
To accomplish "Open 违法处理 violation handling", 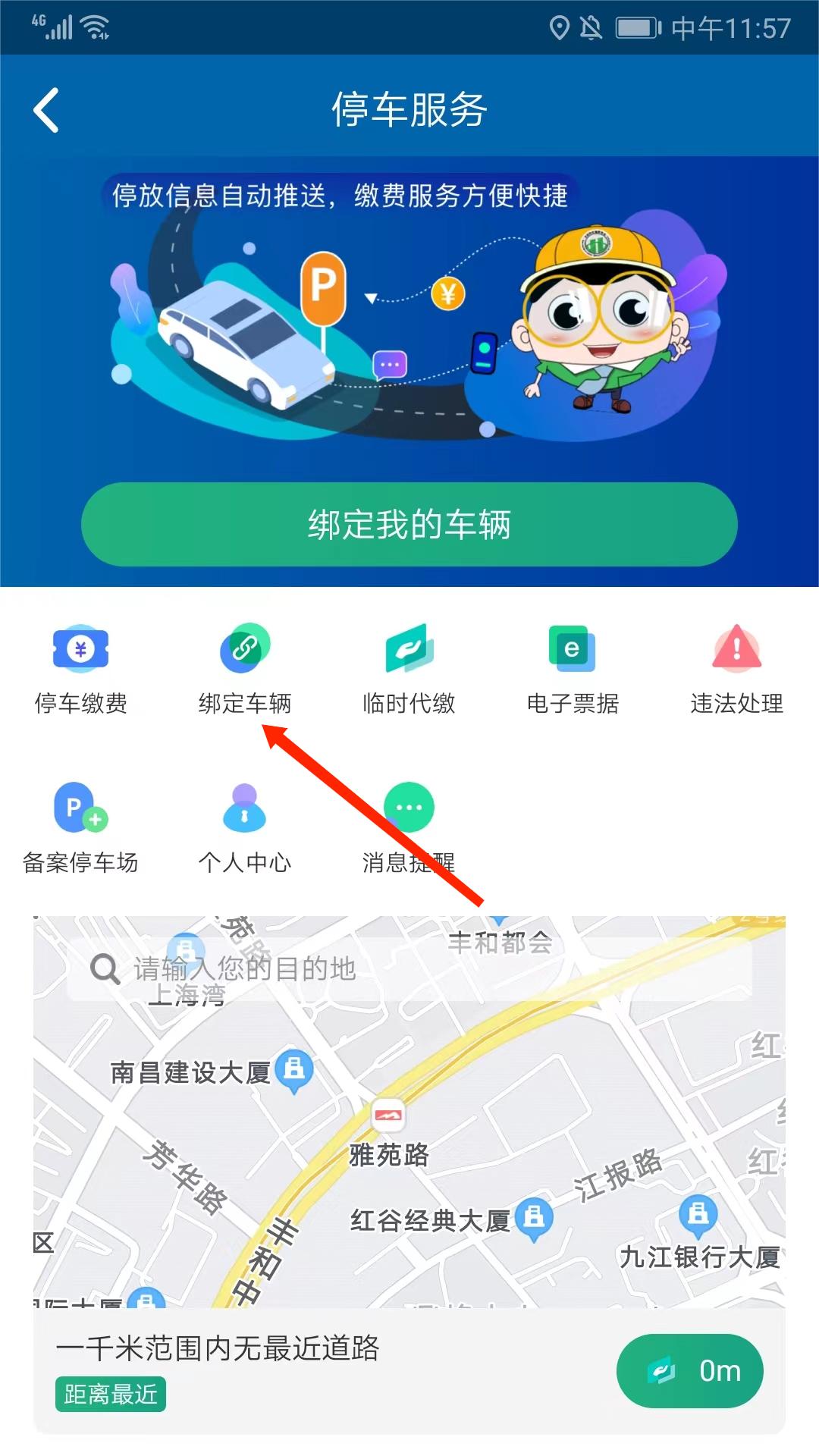I will pos(734,651).
